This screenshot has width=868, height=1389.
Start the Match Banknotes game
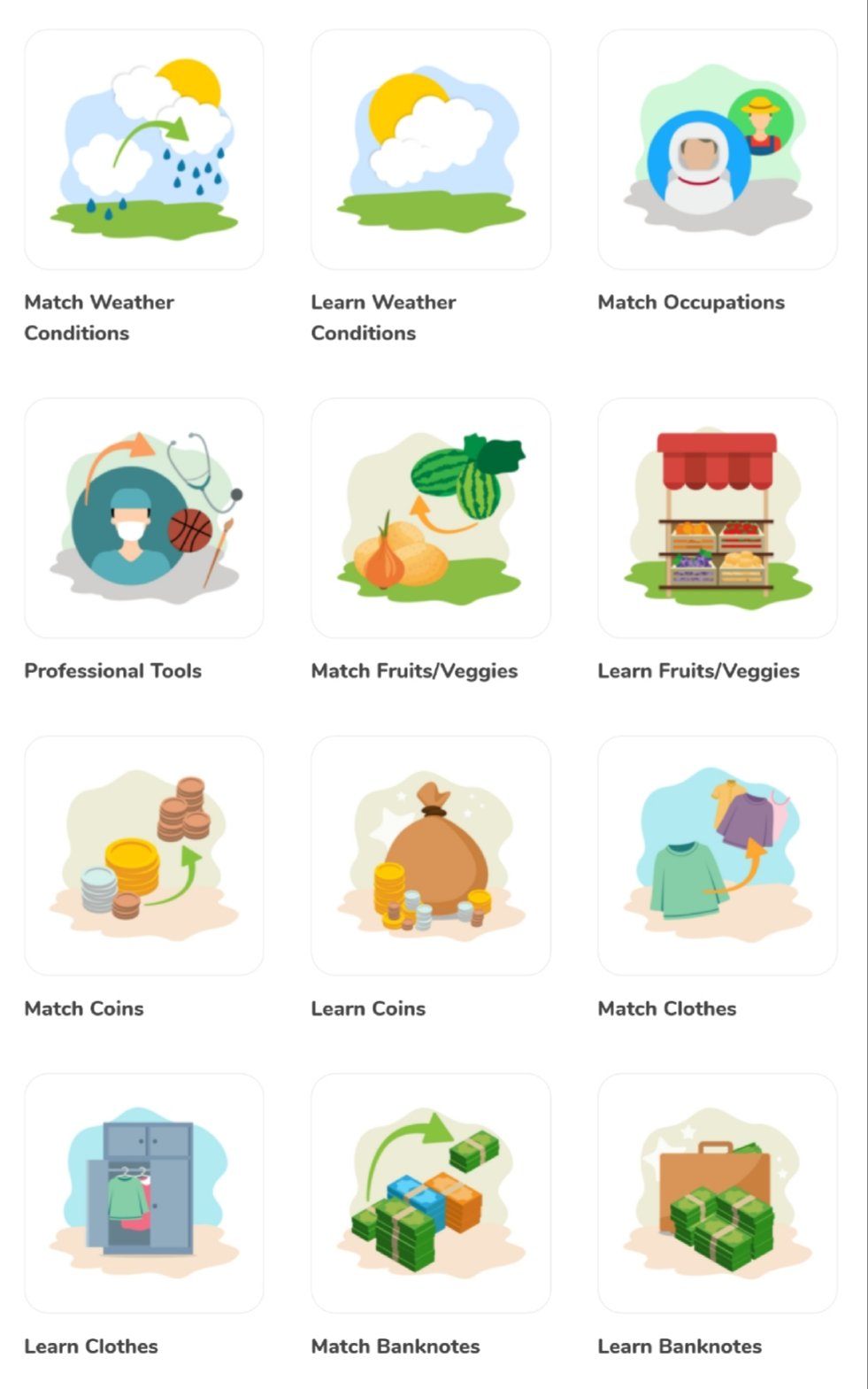(430, 1192)
